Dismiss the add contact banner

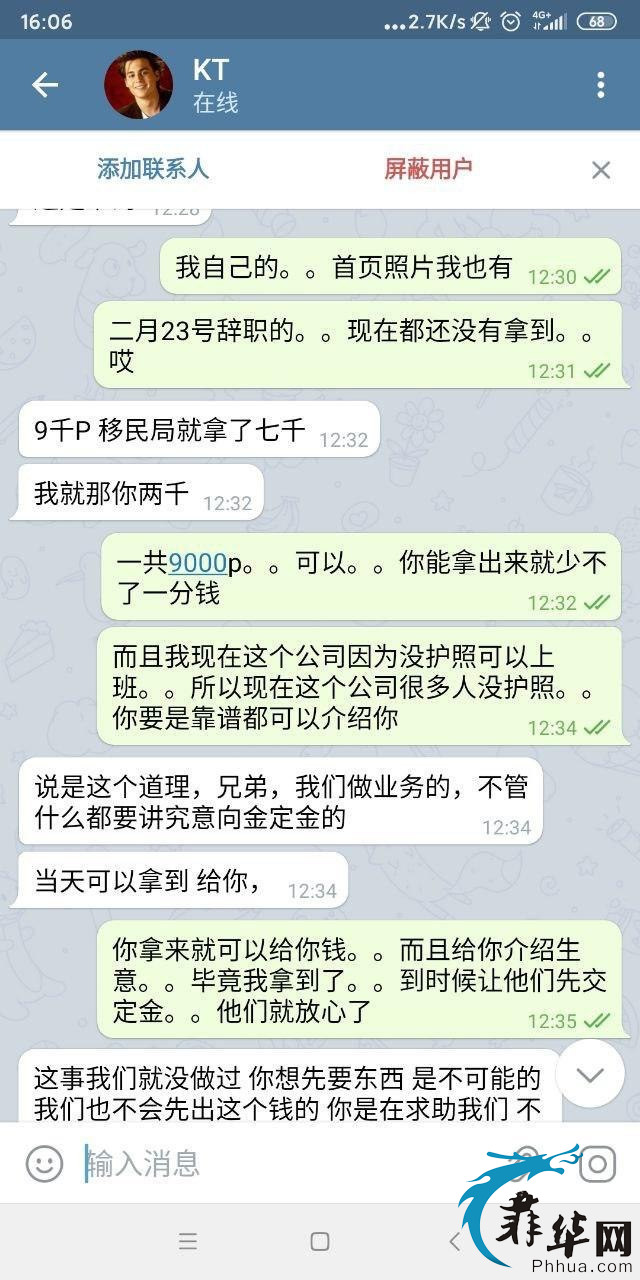tap(600, 170)
